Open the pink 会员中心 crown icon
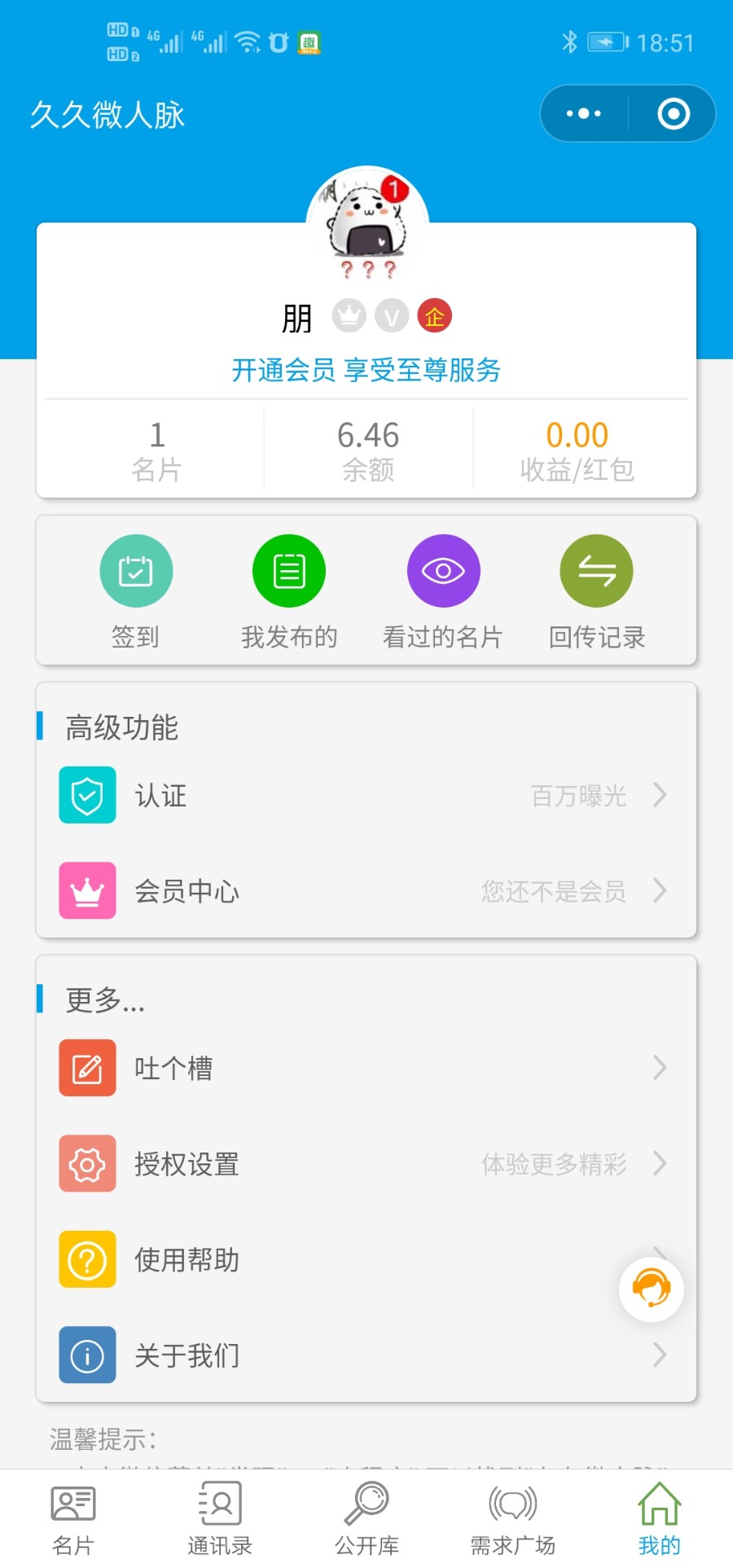 pyautogui.click(x=87, y=891)
